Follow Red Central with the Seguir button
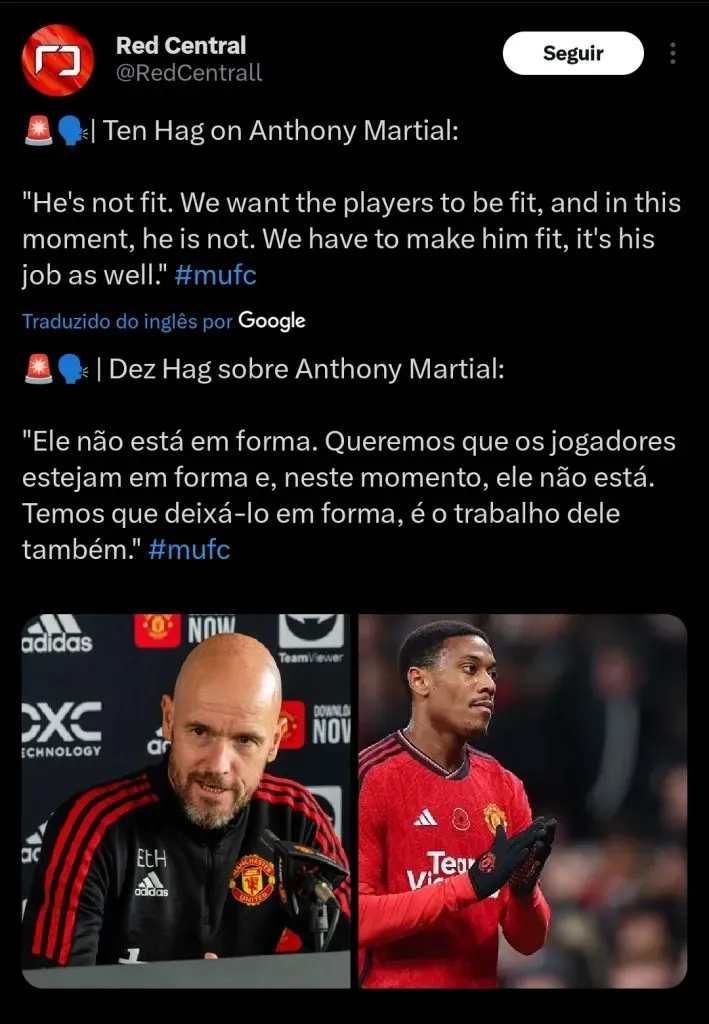Screen dimensions: 709x1024 pyautogui.click(x=572, y=54)
